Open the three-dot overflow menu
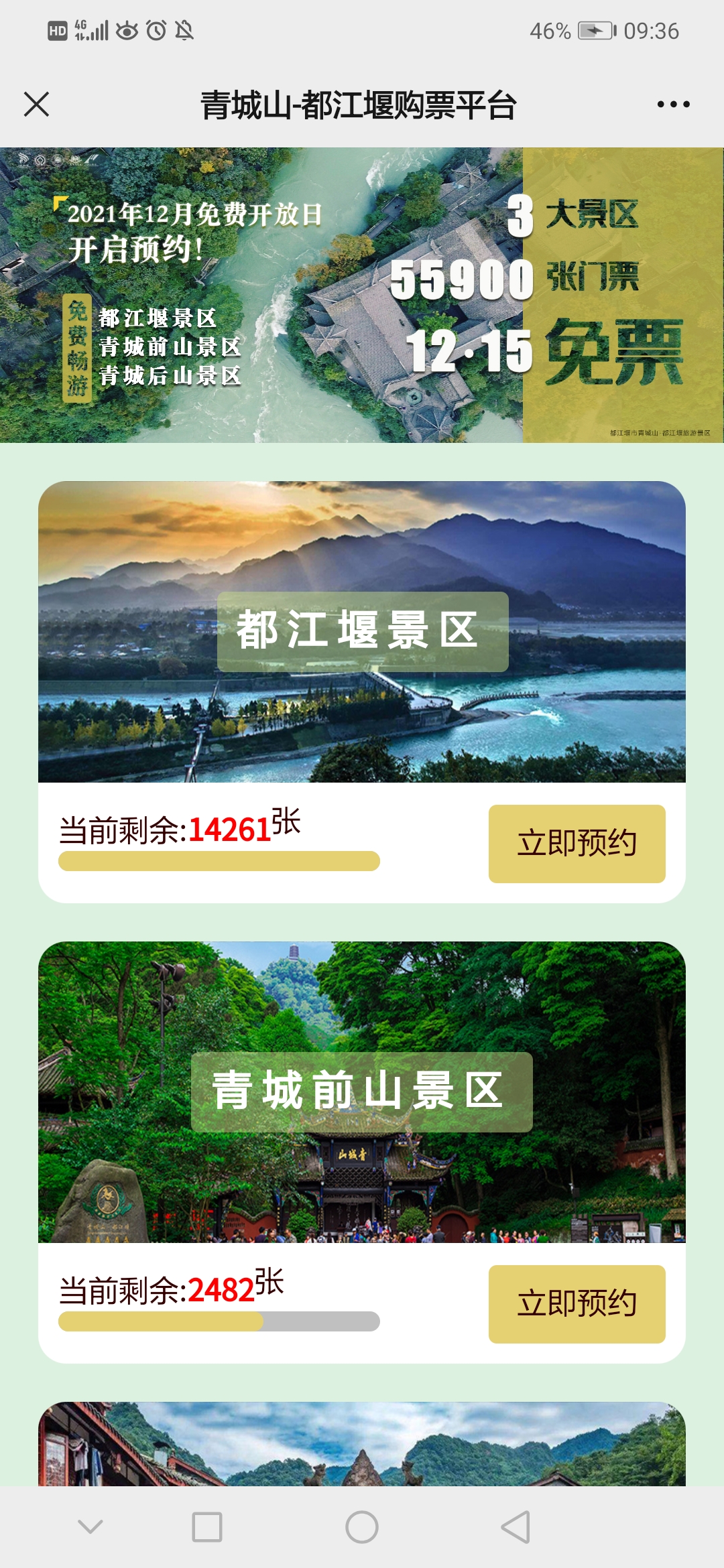 [x=673, y=105]
